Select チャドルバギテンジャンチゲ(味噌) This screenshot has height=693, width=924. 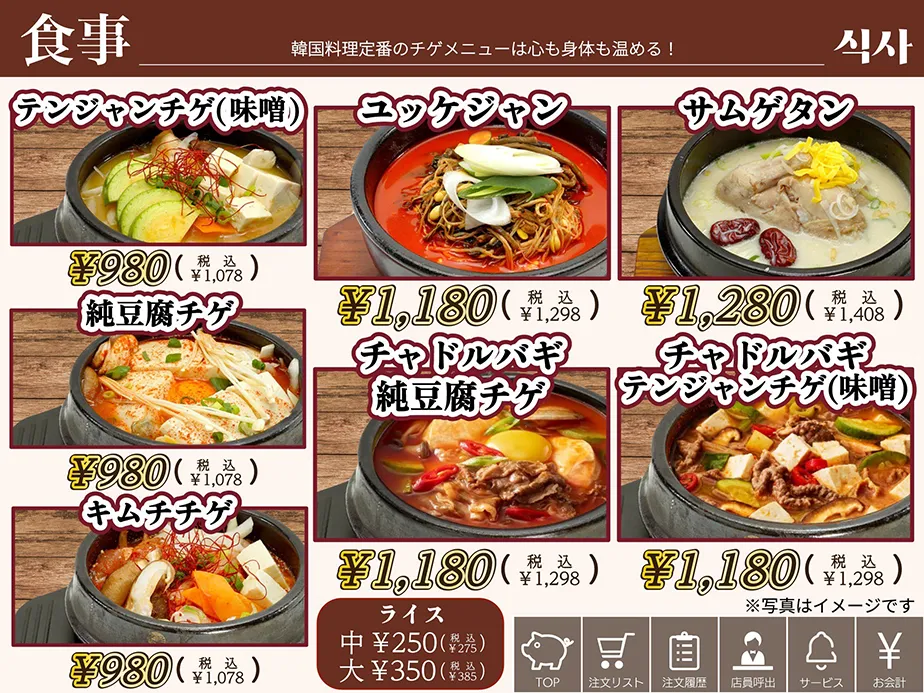point(767,465)
